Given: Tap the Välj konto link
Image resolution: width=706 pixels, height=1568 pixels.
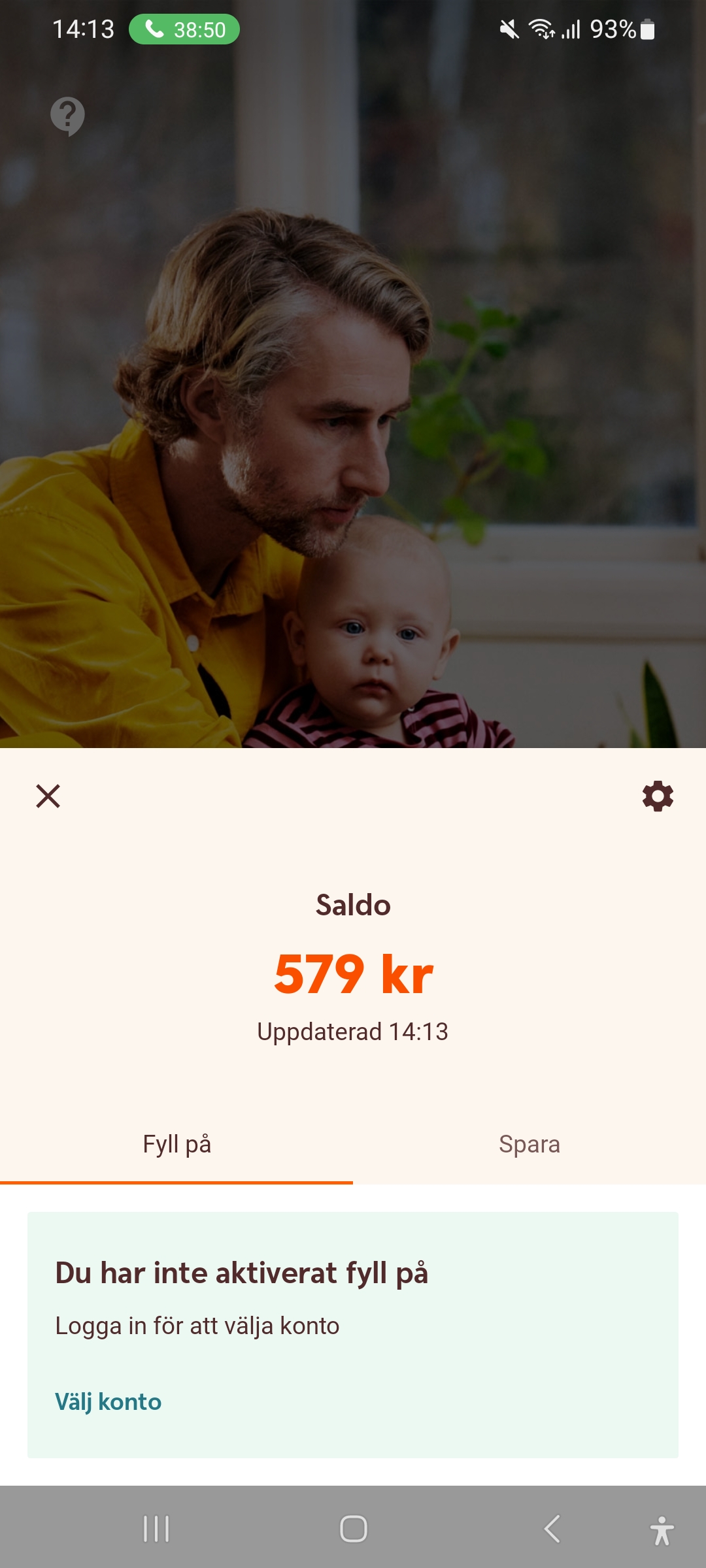Looking at the screenshot, I should point(108,1401).
